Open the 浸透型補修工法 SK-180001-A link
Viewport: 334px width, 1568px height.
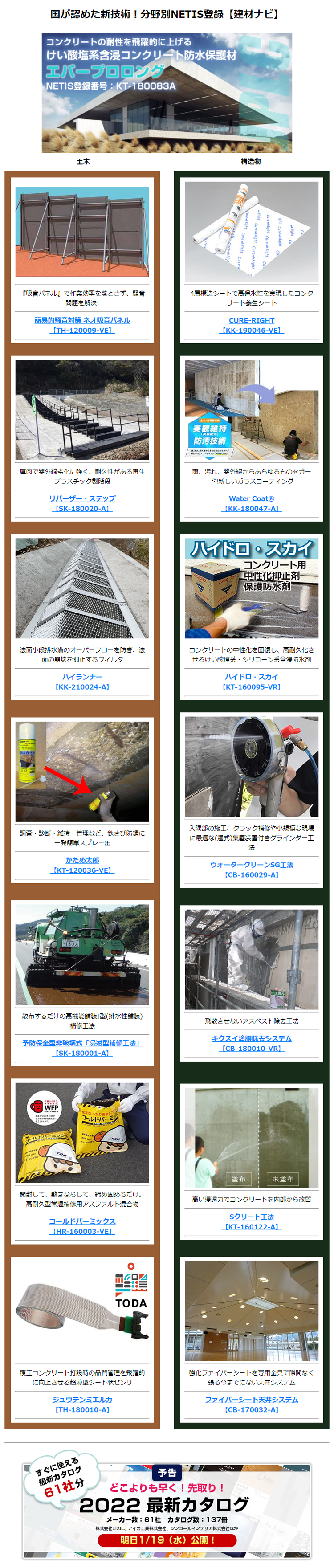point(82,1048)
